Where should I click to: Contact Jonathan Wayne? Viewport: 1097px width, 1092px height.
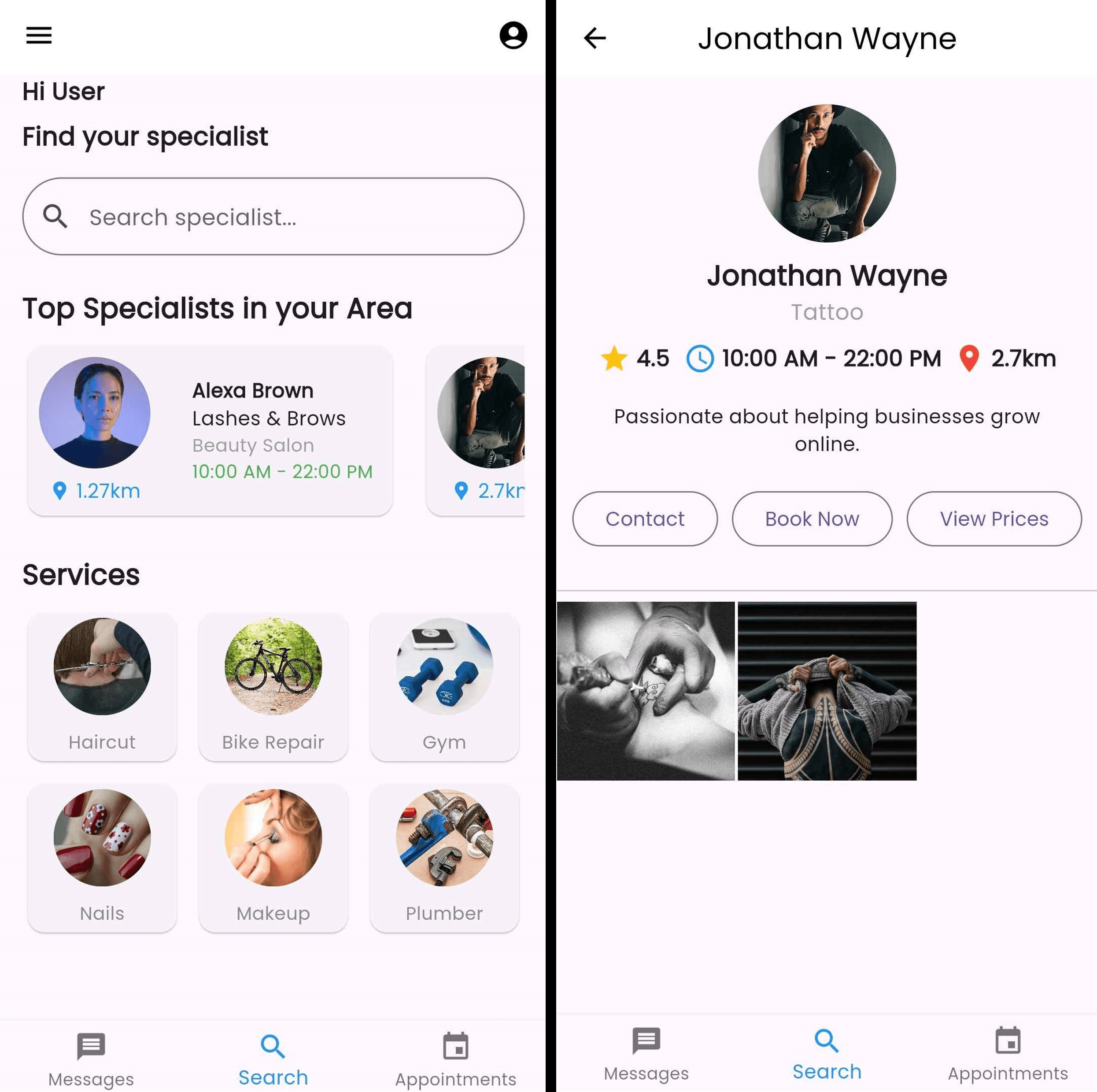tap(644, 518)
